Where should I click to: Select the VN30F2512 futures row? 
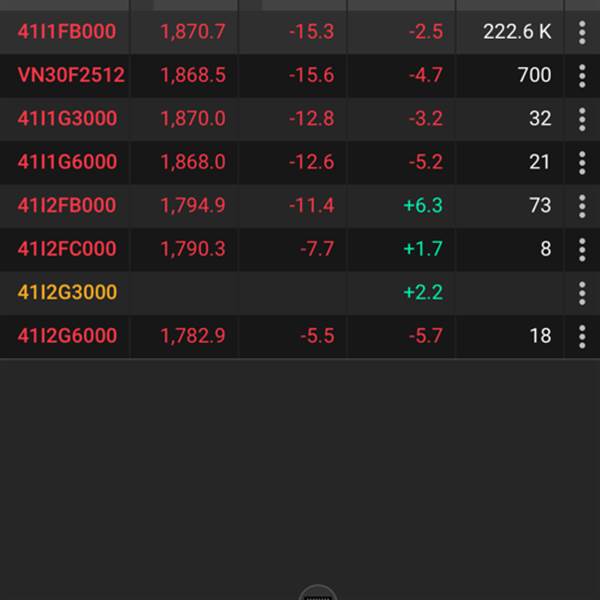click(x=71, y=75)
